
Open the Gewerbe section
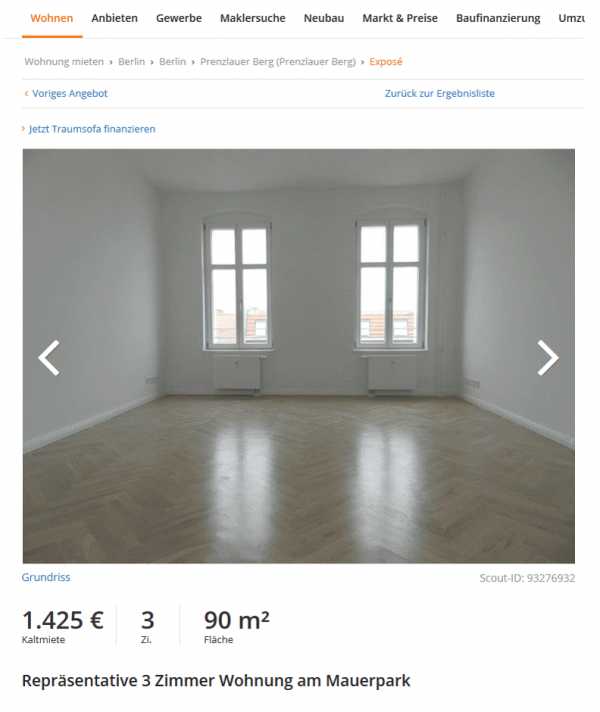click(x=178, y=18)
